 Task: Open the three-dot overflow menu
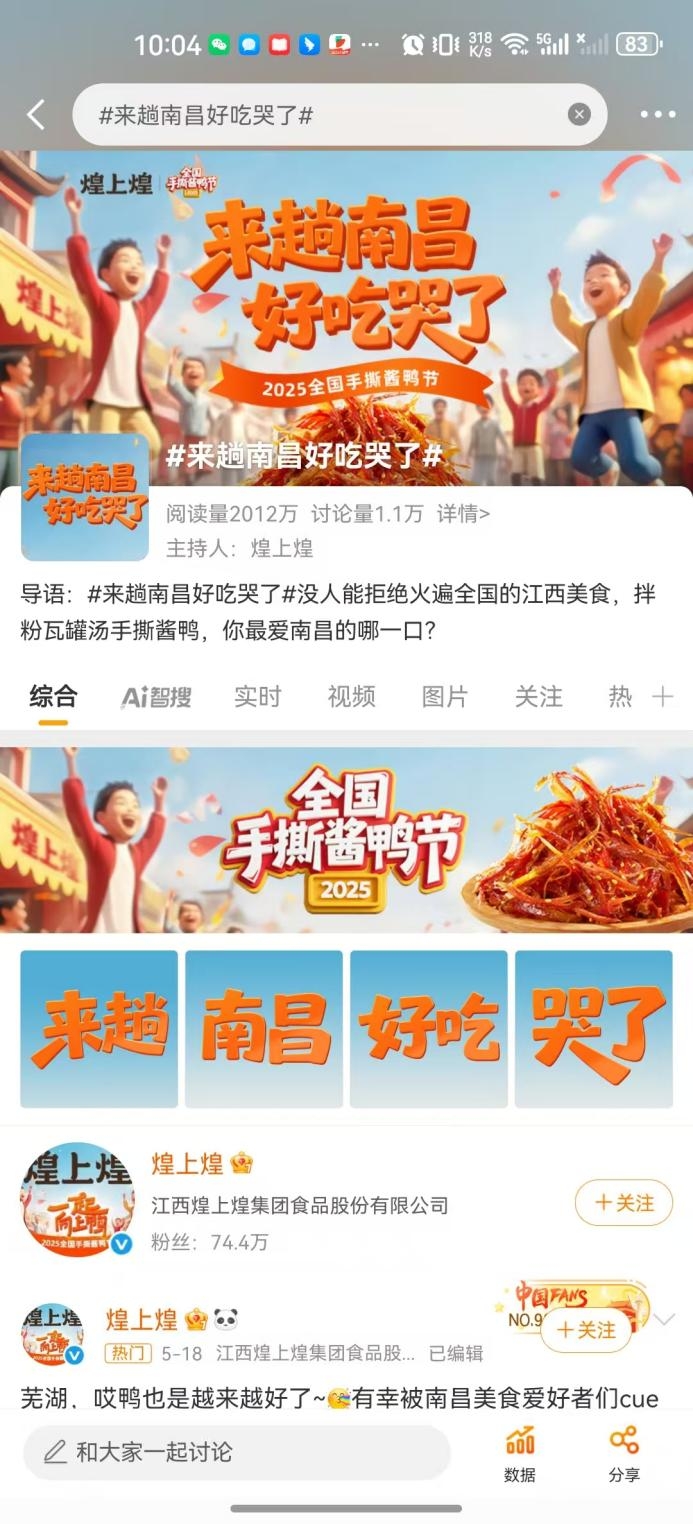click(657, 115)
